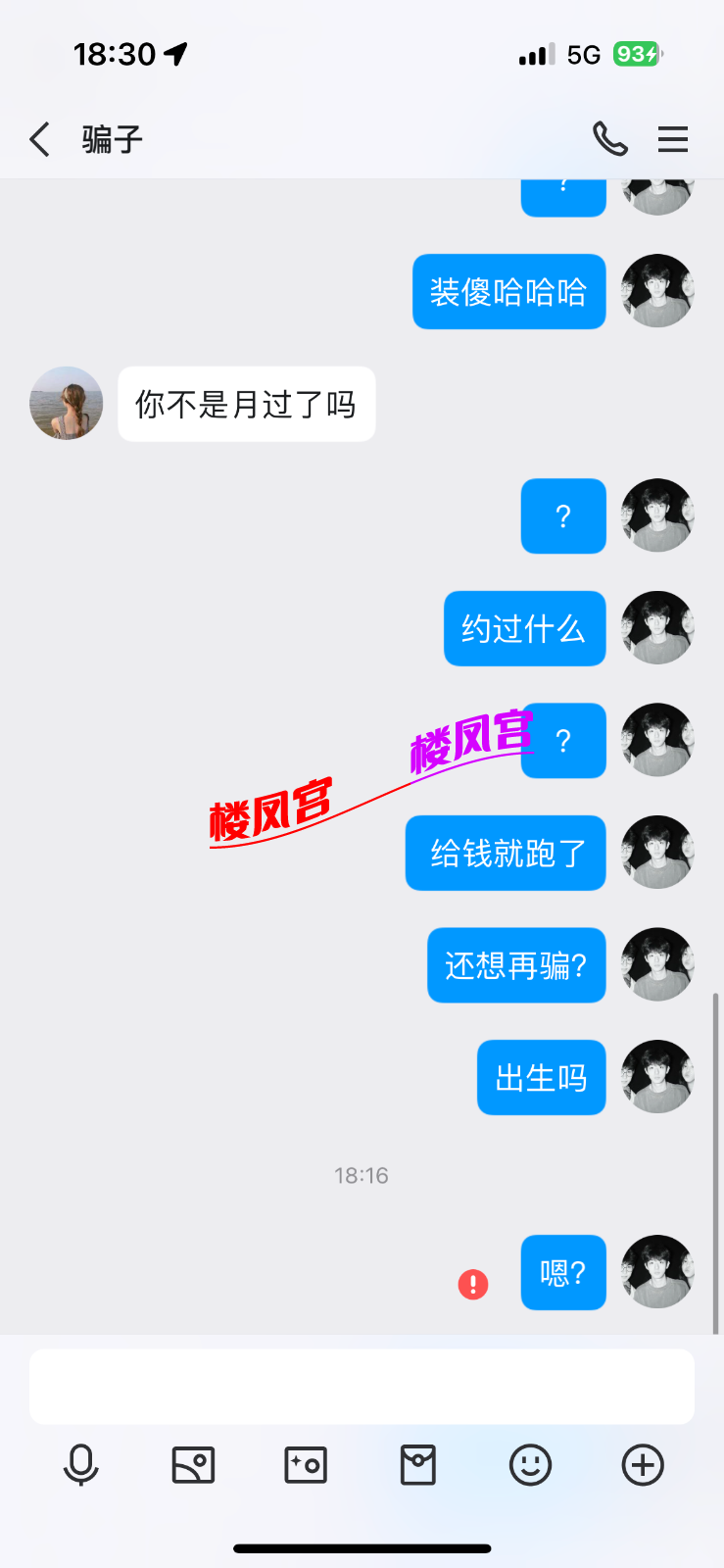This screenshot has width=724, height=1568.
Task: Record a voice message with microphone
Action: [80, 1465]
